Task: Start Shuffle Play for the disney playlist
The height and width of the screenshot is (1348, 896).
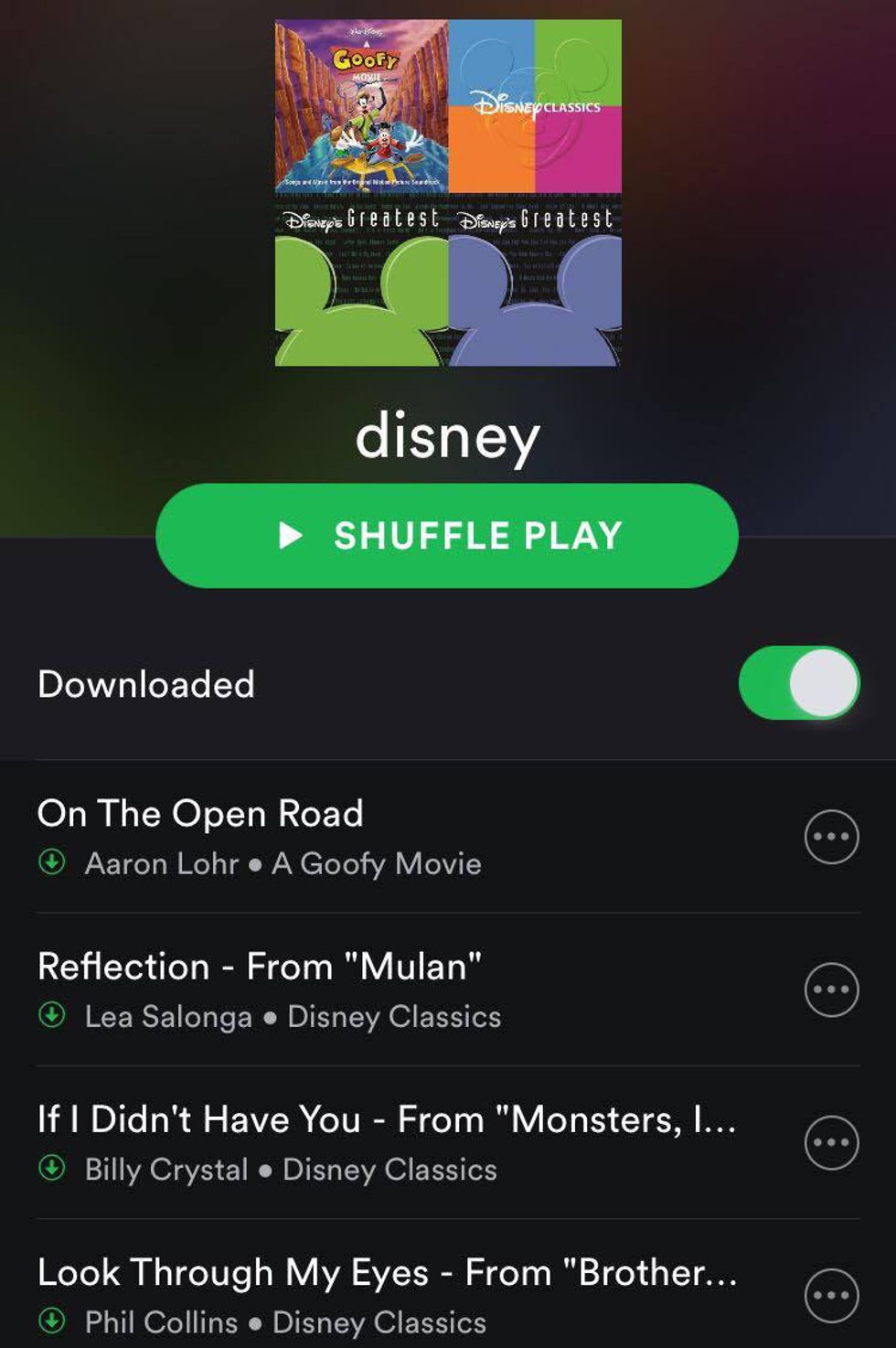Action: [447, 536]
